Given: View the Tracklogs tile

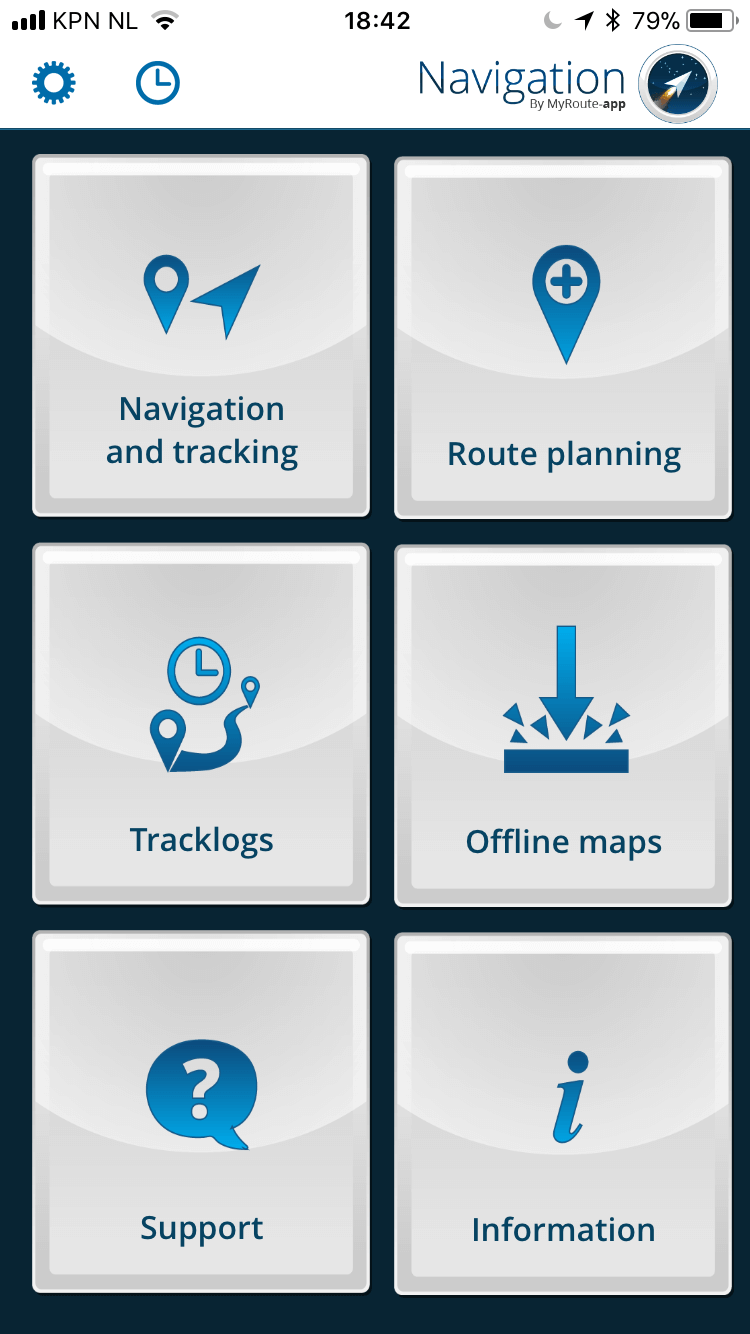Looking at the screenshot, I should tap(201, 724).
